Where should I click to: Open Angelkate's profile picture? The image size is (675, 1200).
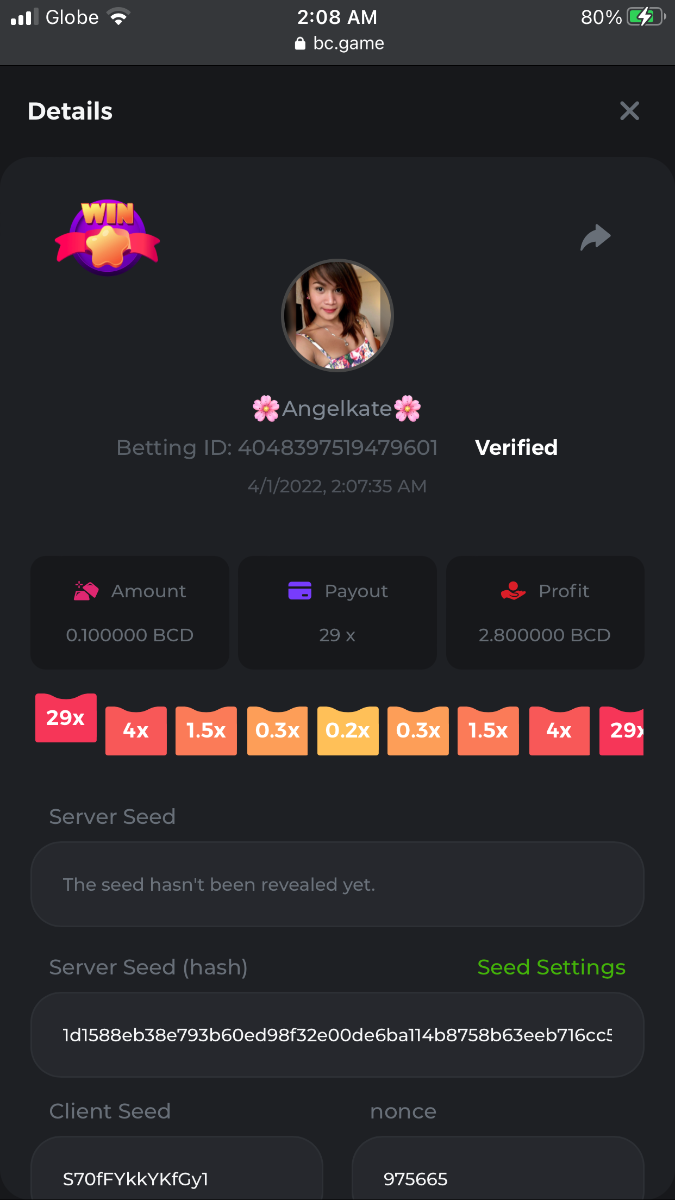[x=337, y=316]
